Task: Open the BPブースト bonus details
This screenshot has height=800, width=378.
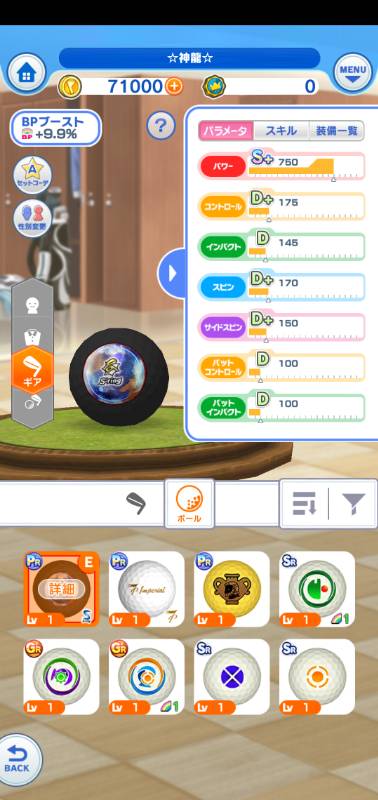Action: click(56, 128)
